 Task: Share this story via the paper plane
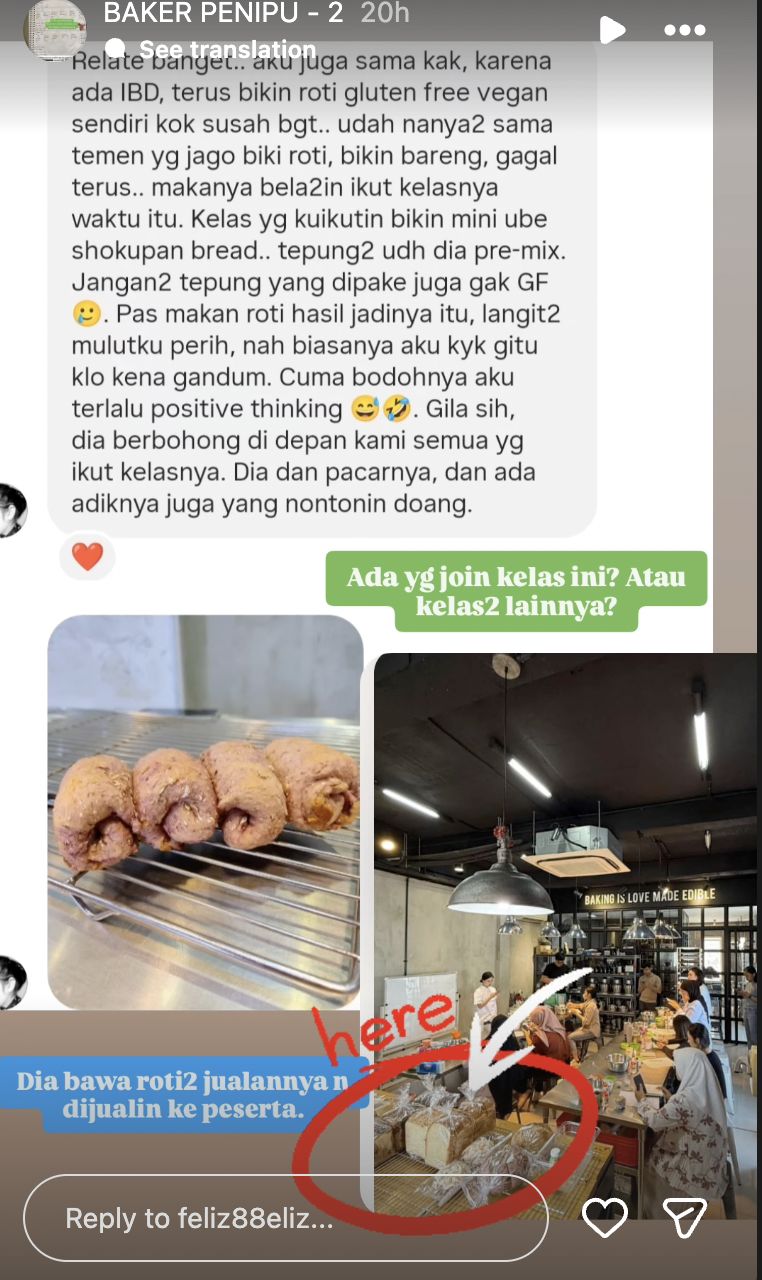point(685,1217)
